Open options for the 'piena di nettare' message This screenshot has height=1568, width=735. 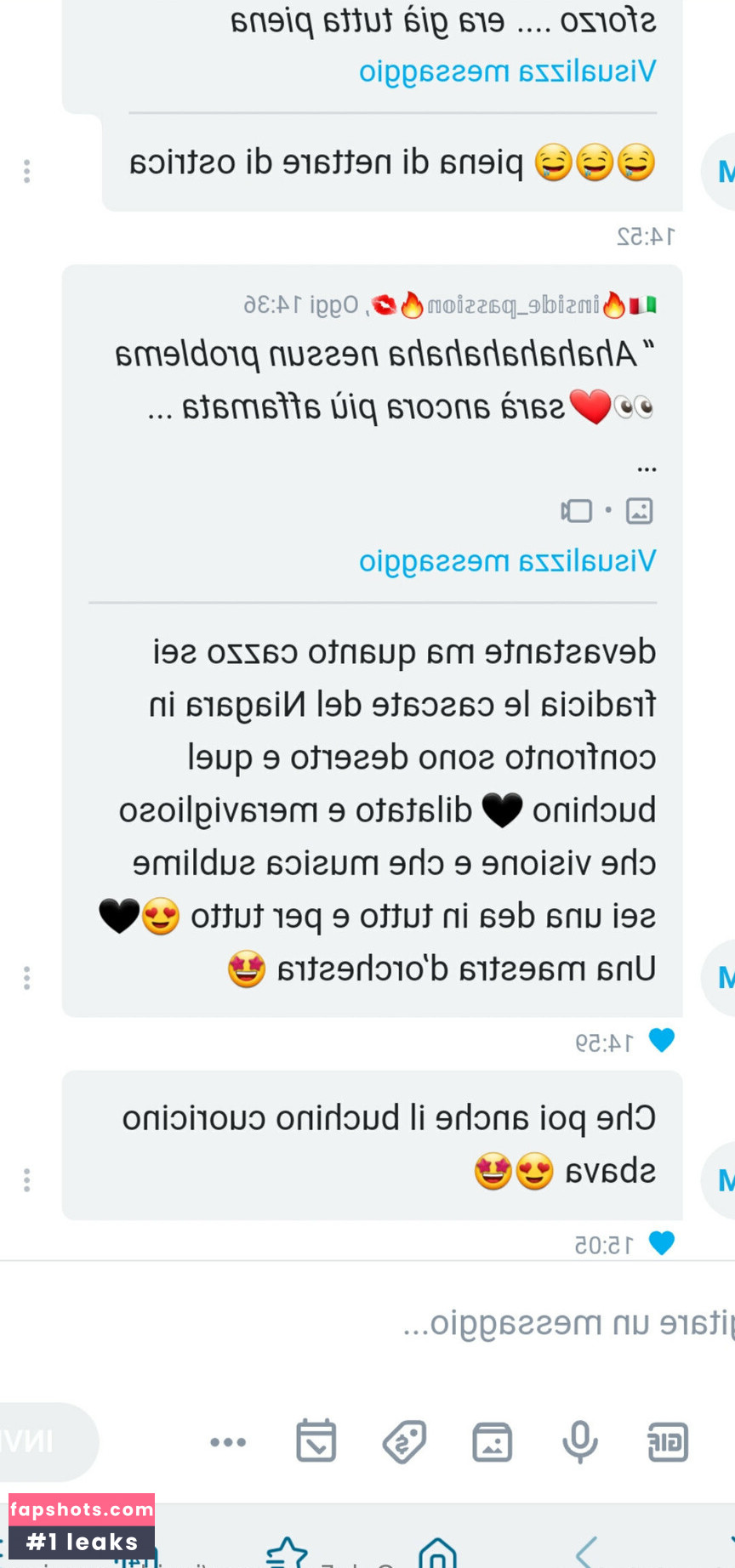click(x=27, y=172)
